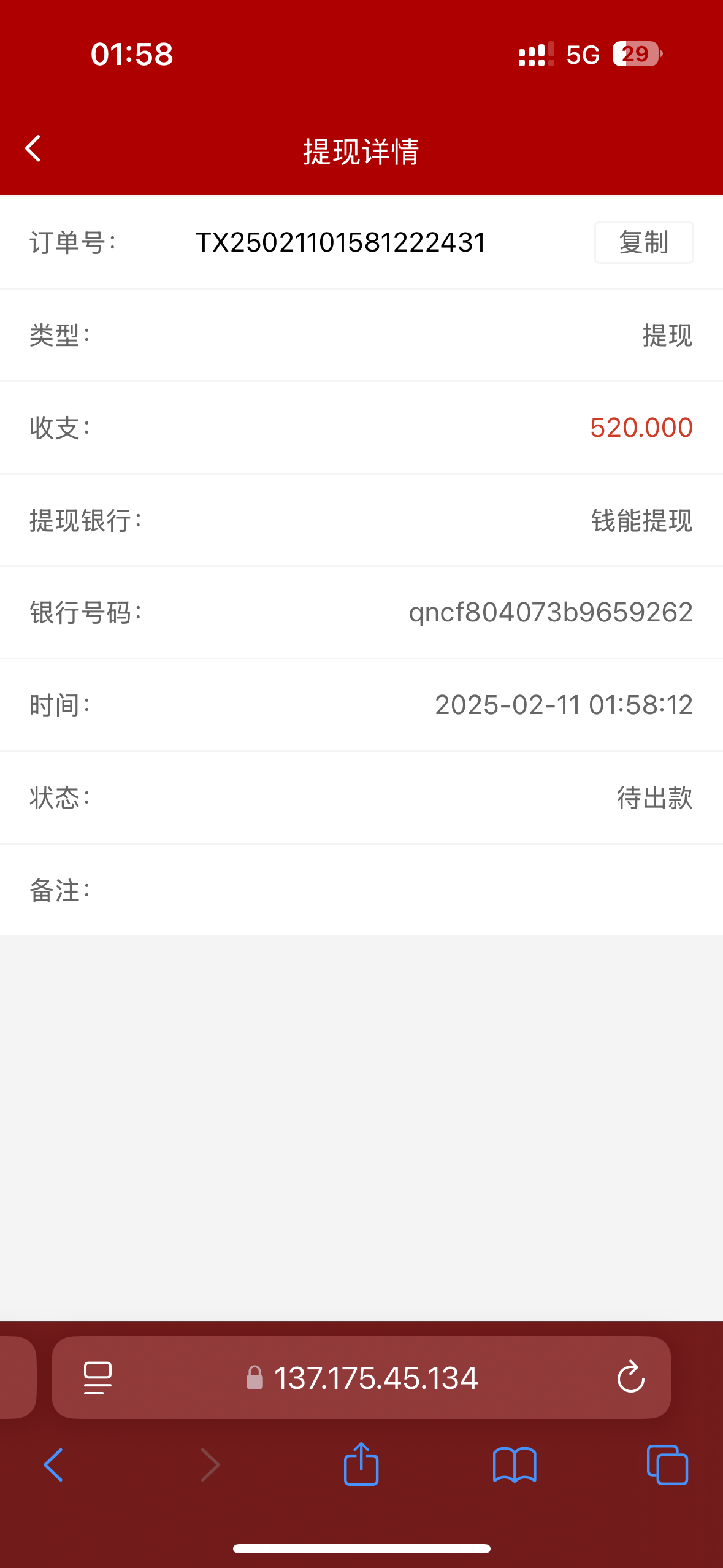Open the Safari page settings menu

pyautogui.click(x=98, y=1378)
